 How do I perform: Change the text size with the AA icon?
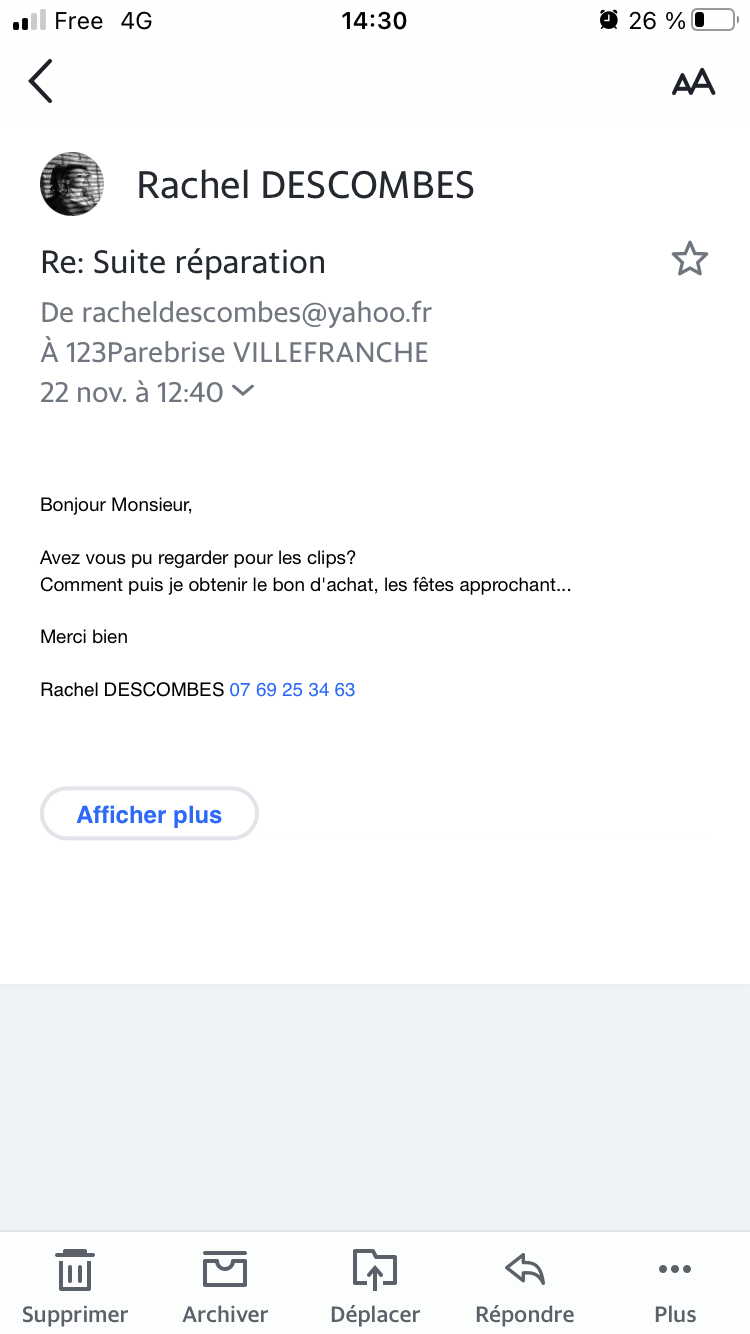click(693, 82)
